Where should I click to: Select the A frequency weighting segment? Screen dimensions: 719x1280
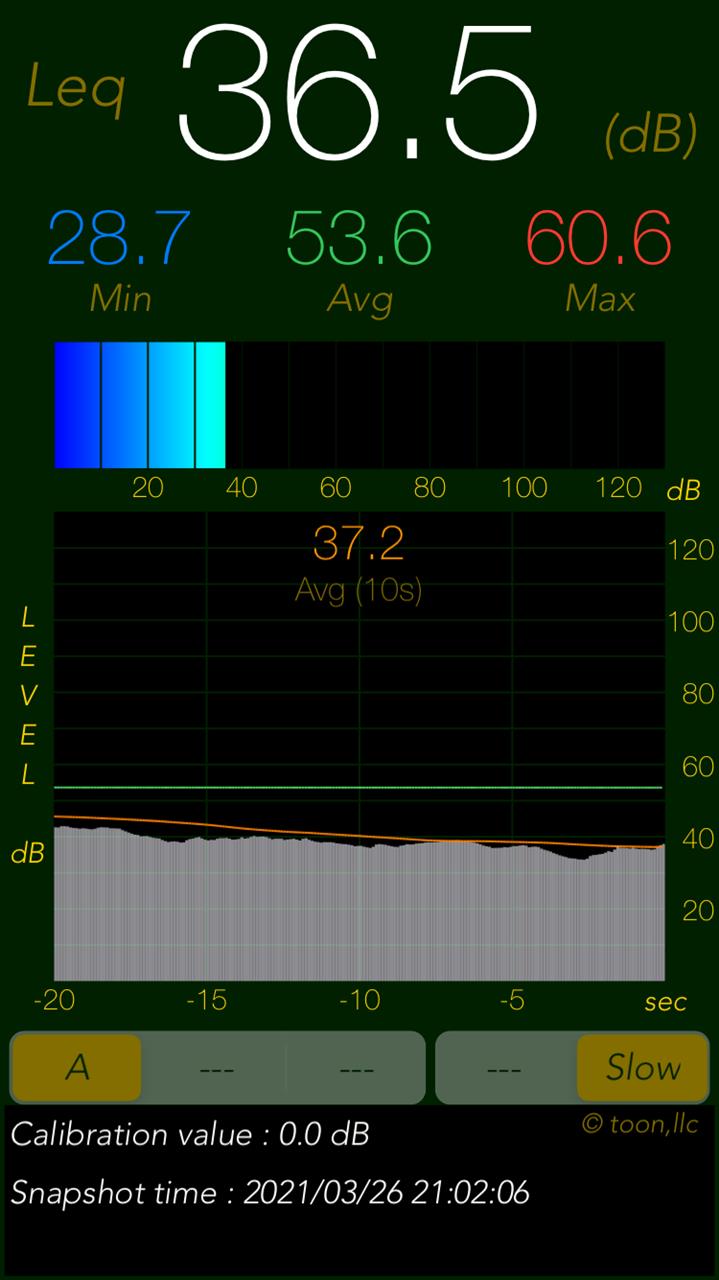pyautogui.click(x=77, y=1067)
